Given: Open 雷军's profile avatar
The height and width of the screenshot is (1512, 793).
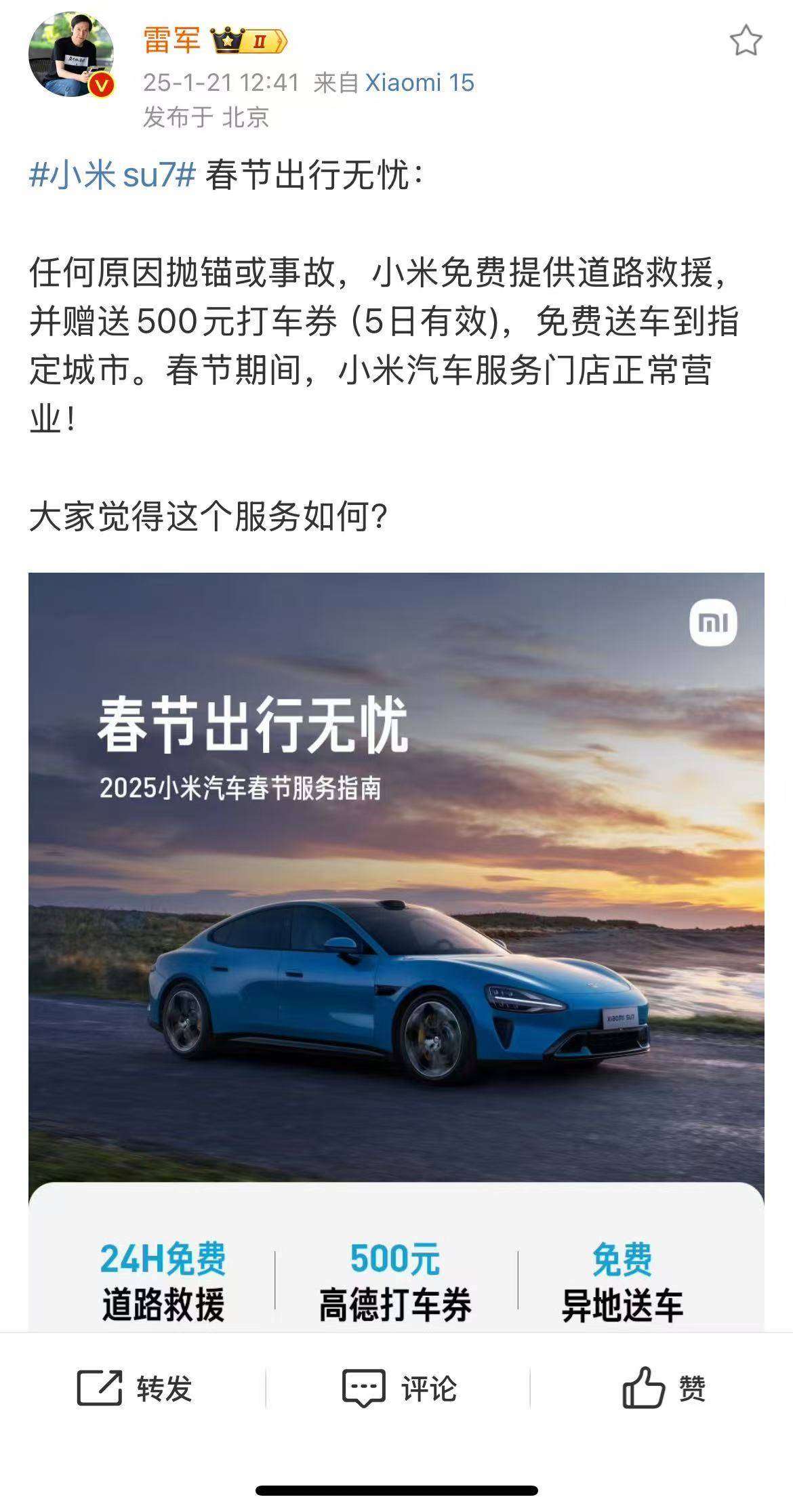Looking at the screenshot, I should [70, 54].
